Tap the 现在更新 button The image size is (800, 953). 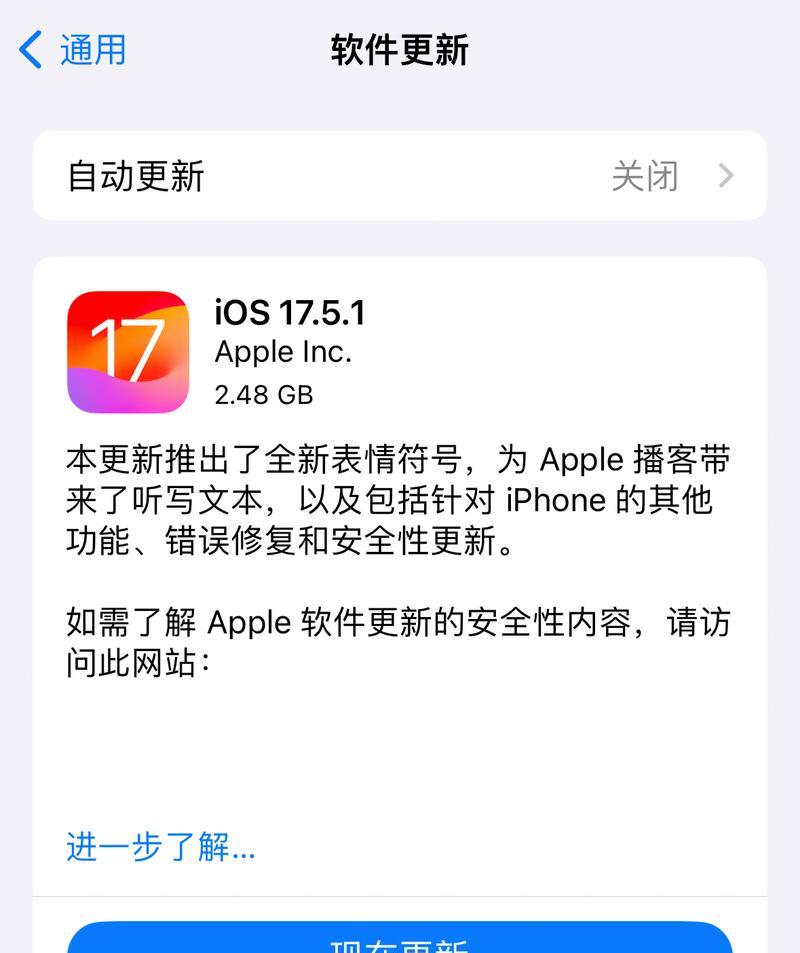400,940
